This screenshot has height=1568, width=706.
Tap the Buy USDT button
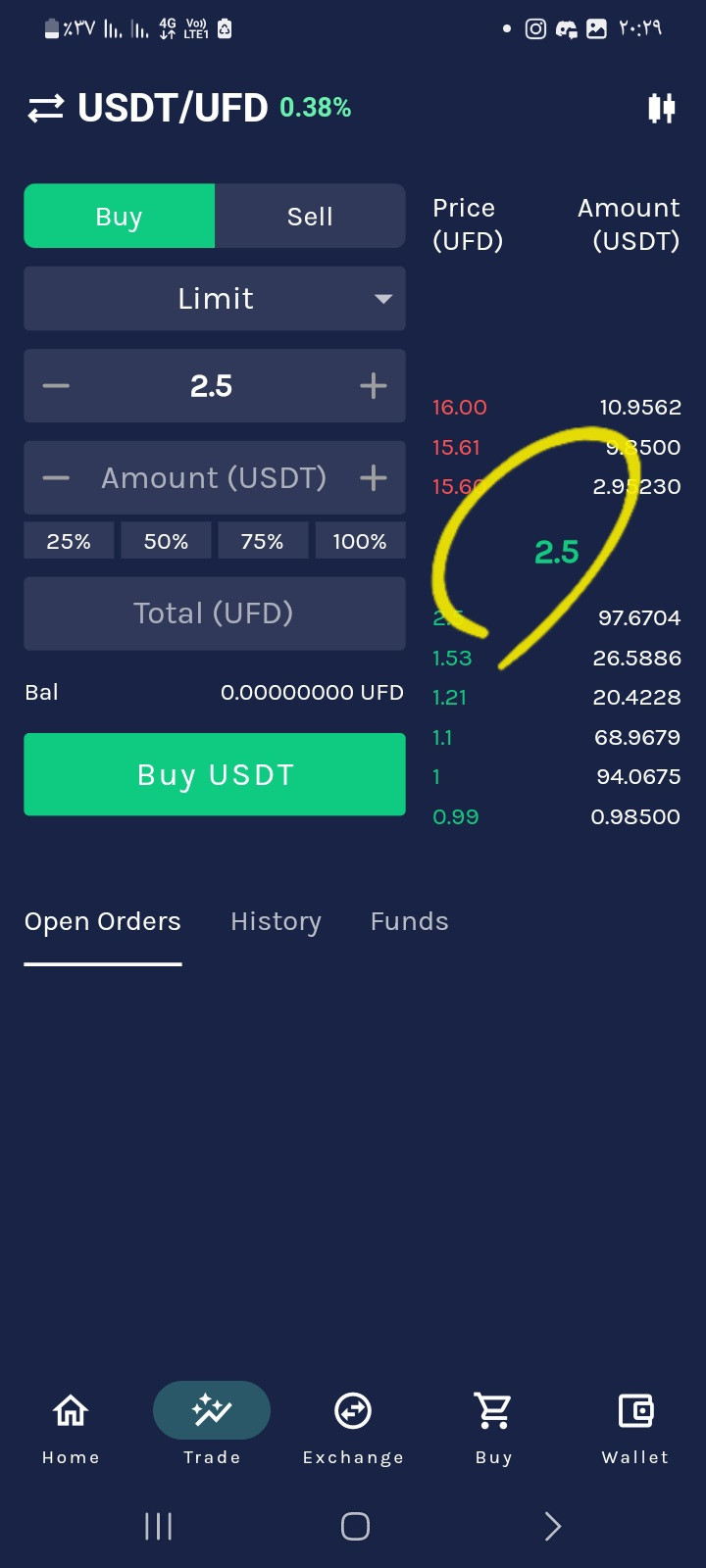click(215, 774)
